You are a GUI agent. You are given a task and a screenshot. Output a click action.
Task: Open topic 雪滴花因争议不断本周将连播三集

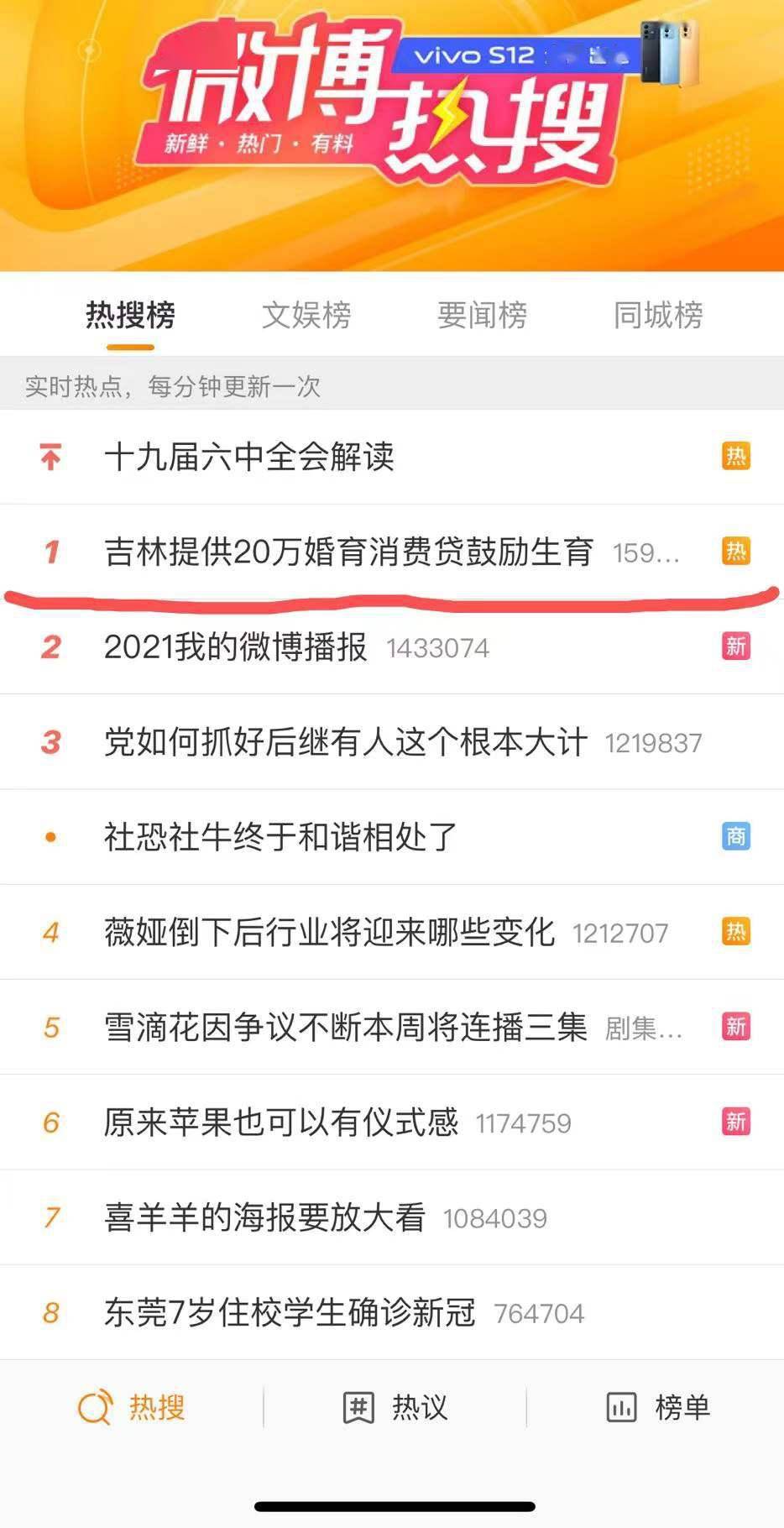345,1027
